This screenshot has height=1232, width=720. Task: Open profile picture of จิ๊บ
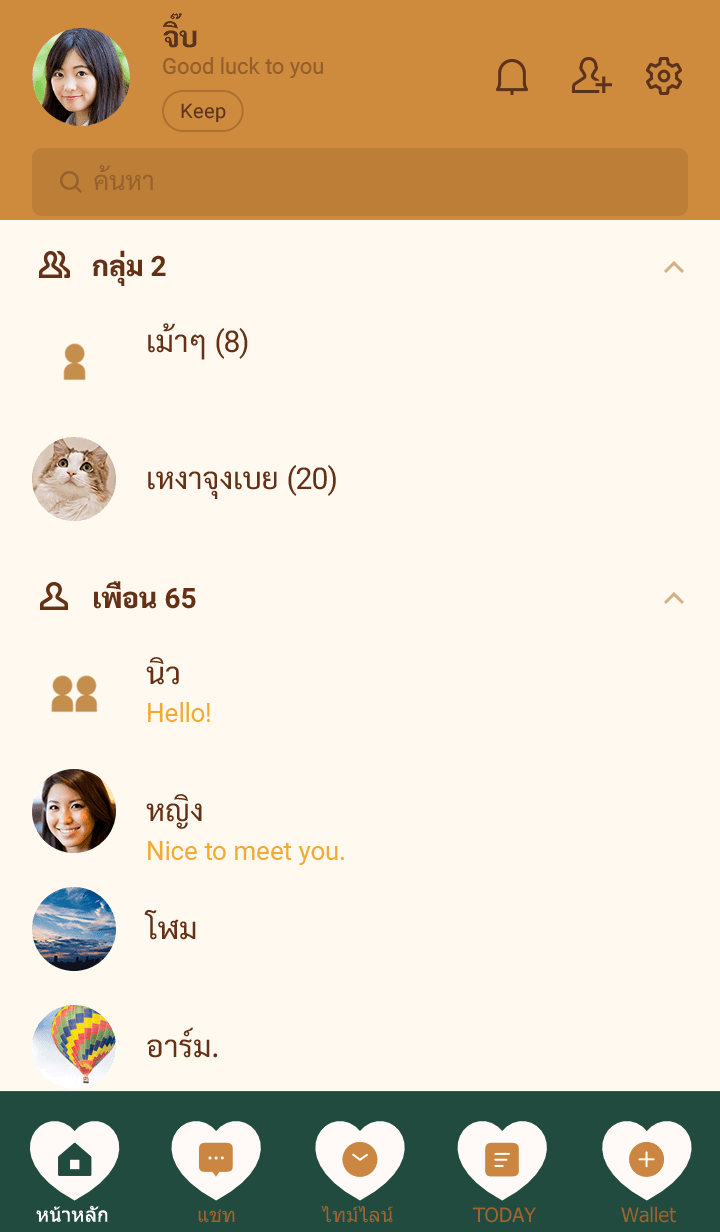pyautogui.click(x=81, y=77)
